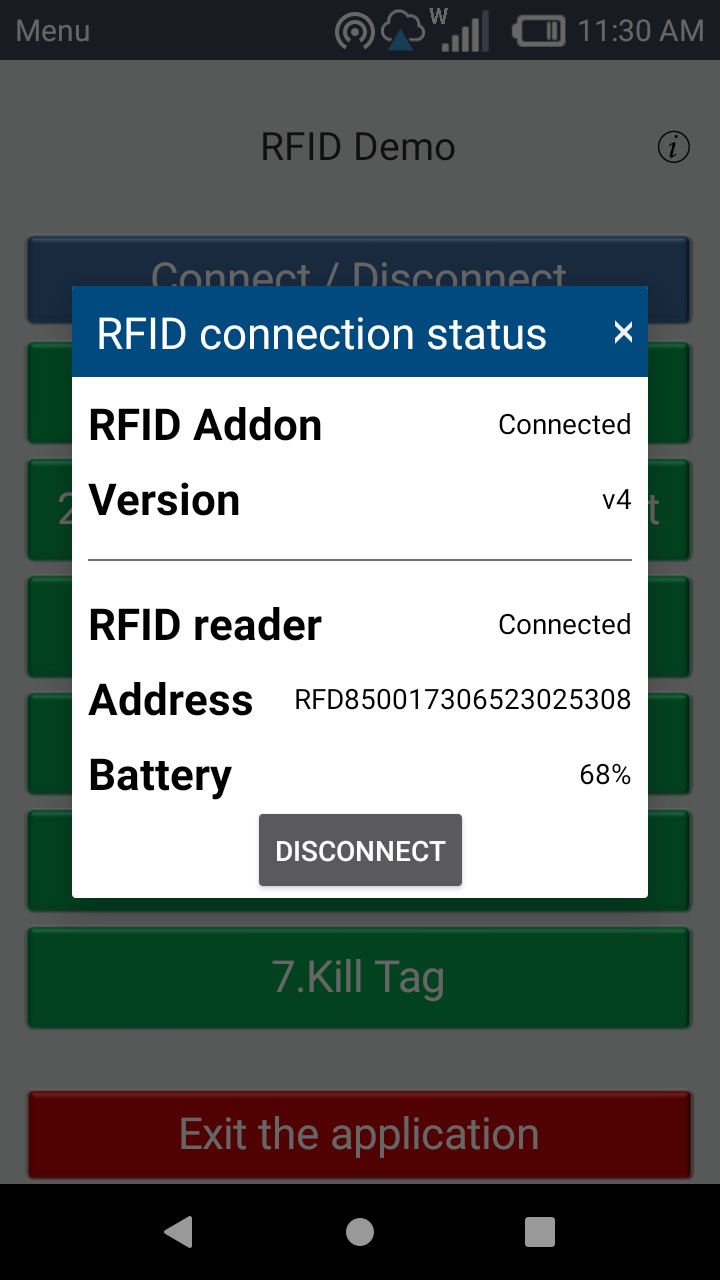Screen dimensions: 720x1280
Task: Close the RFID connection status dialog
Action: click(623, 332)
